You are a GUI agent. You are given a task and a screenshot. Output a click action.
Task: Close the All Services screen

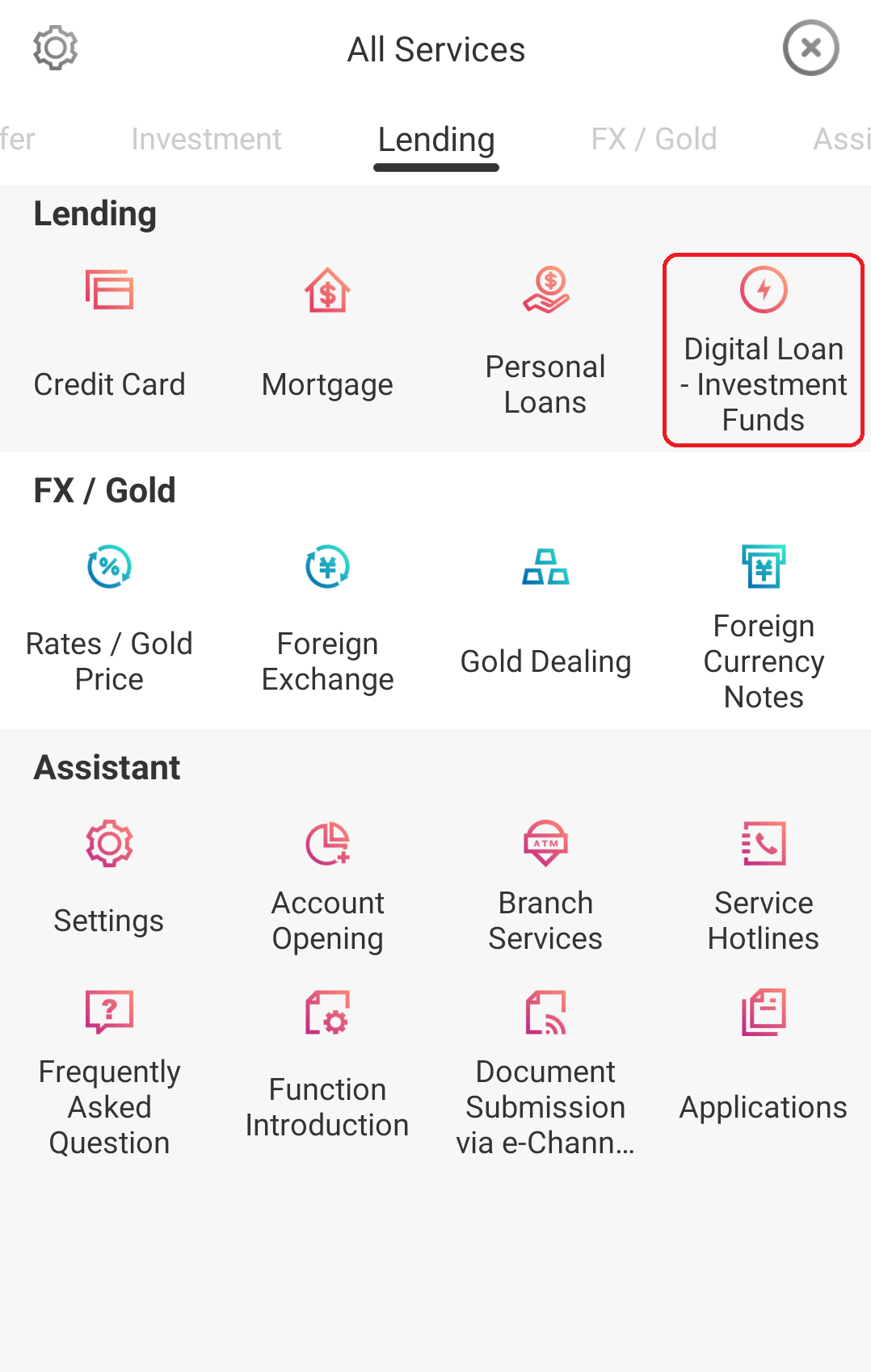[x=810, y=48]
